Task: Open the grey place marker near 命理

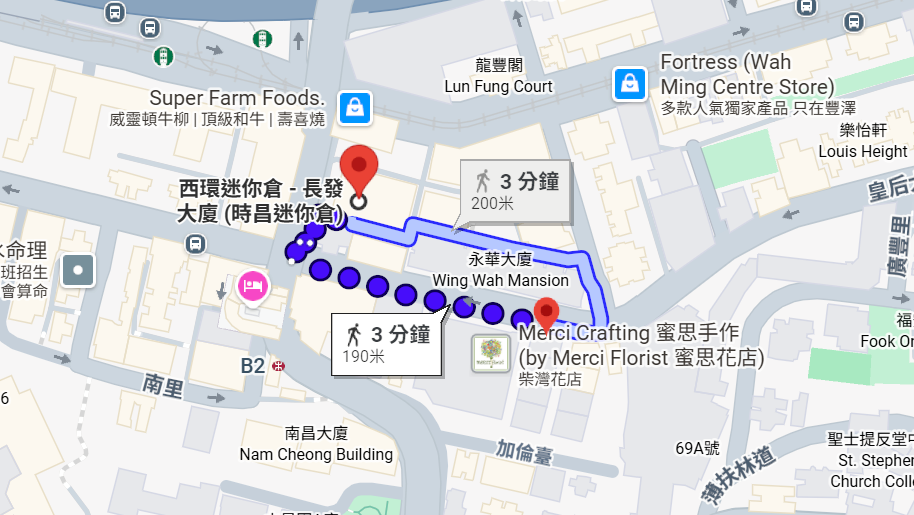Action: [78, 269]
